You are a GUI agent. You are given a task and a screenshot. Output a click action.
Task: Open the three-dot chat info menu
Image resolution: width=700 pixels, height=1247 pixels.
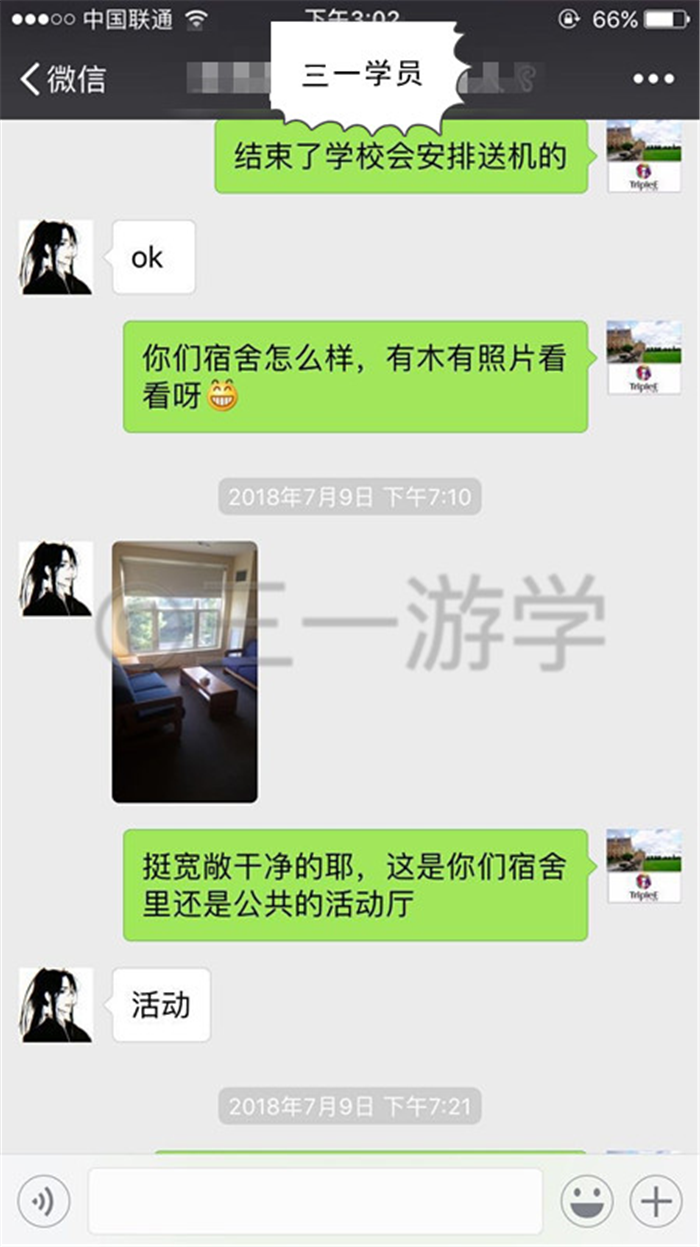coord(653,79)
